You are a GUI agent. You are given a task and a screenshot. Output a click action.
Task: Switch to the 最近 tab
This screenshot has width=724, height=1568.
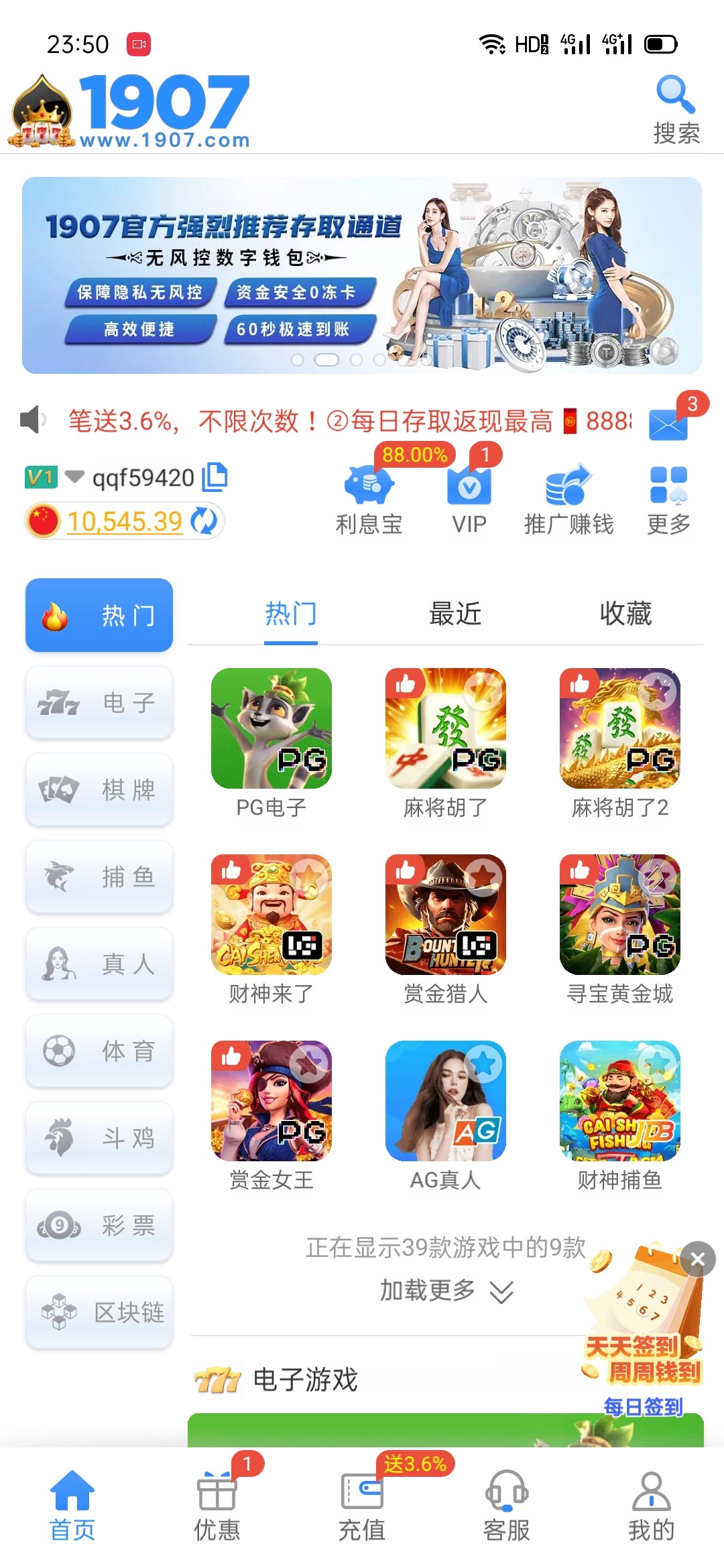coord(455,613)
